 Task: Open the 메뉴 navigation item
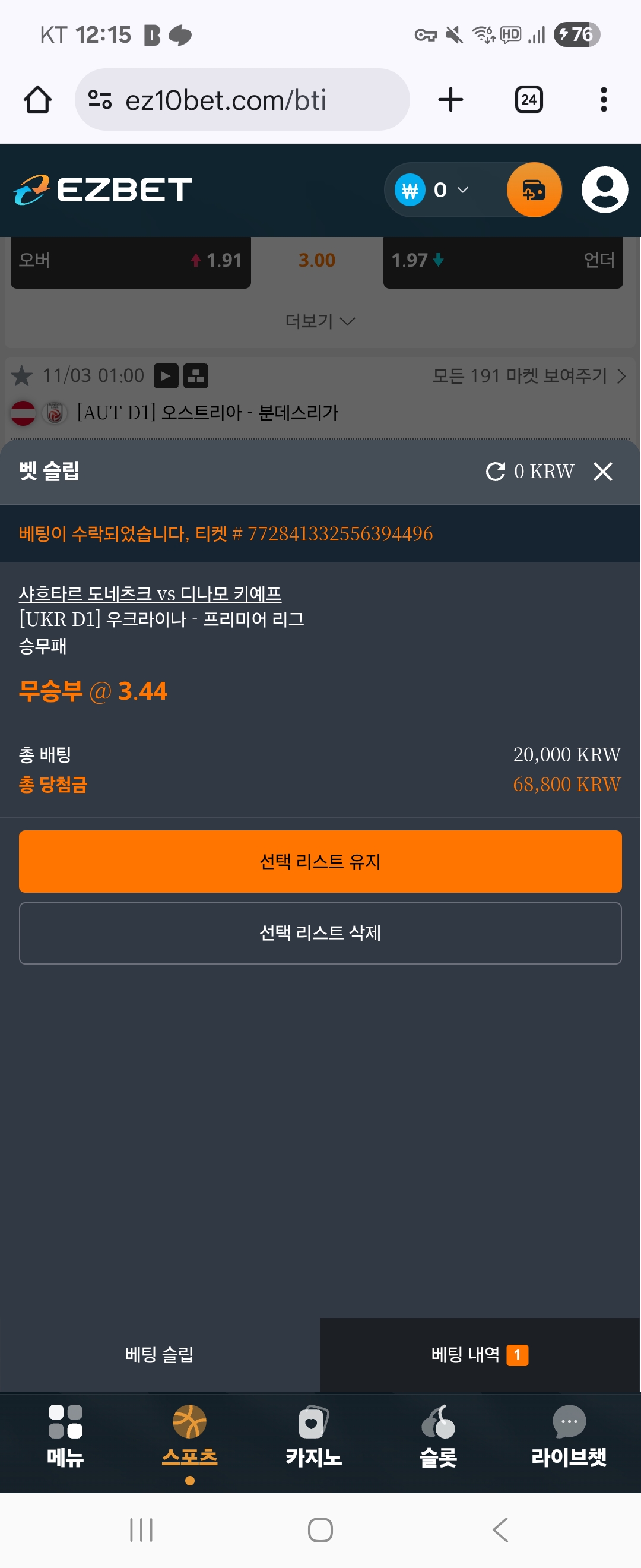(x=65, y=1436)
